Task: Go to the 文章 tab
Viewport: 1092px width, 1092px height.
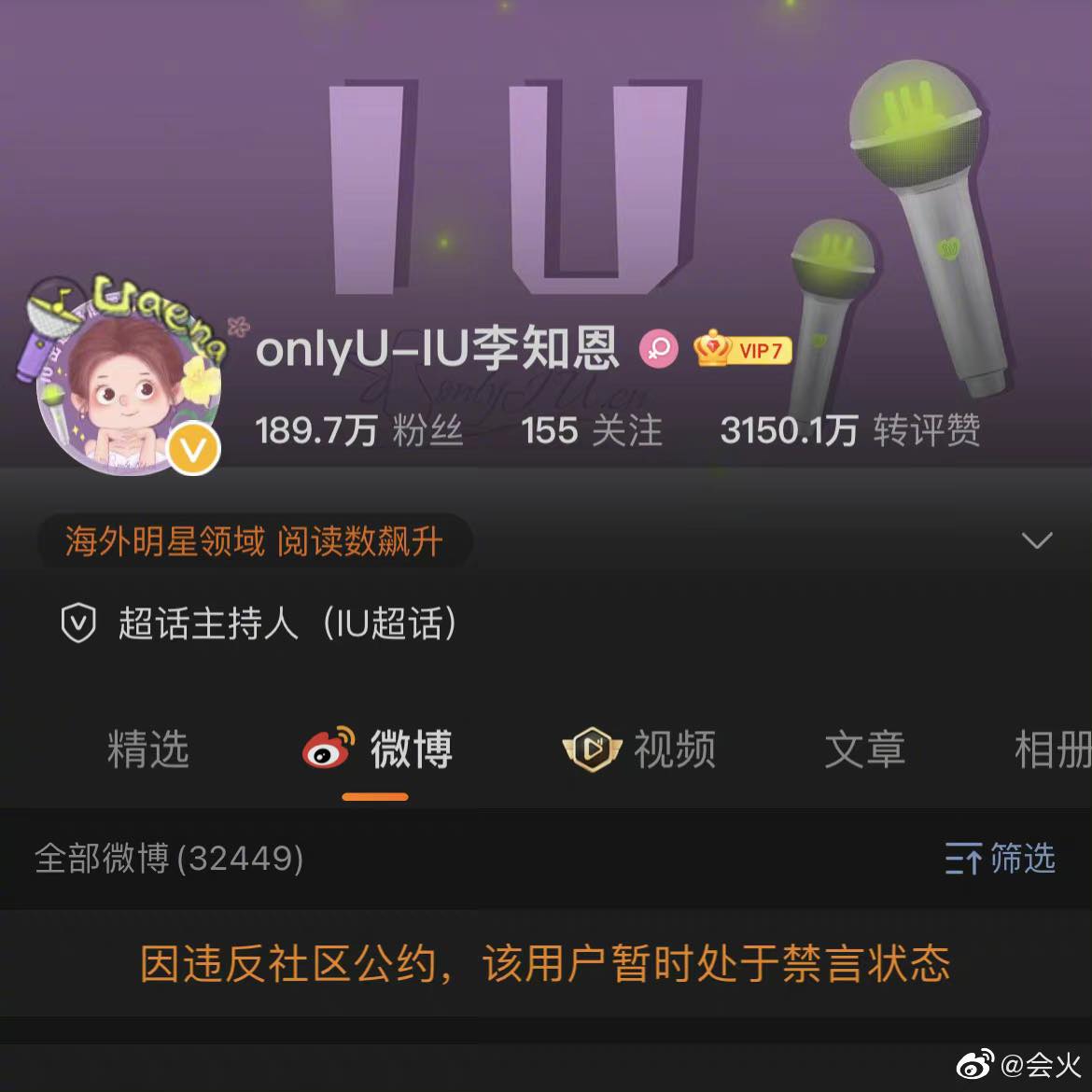Action: [864, 749]
